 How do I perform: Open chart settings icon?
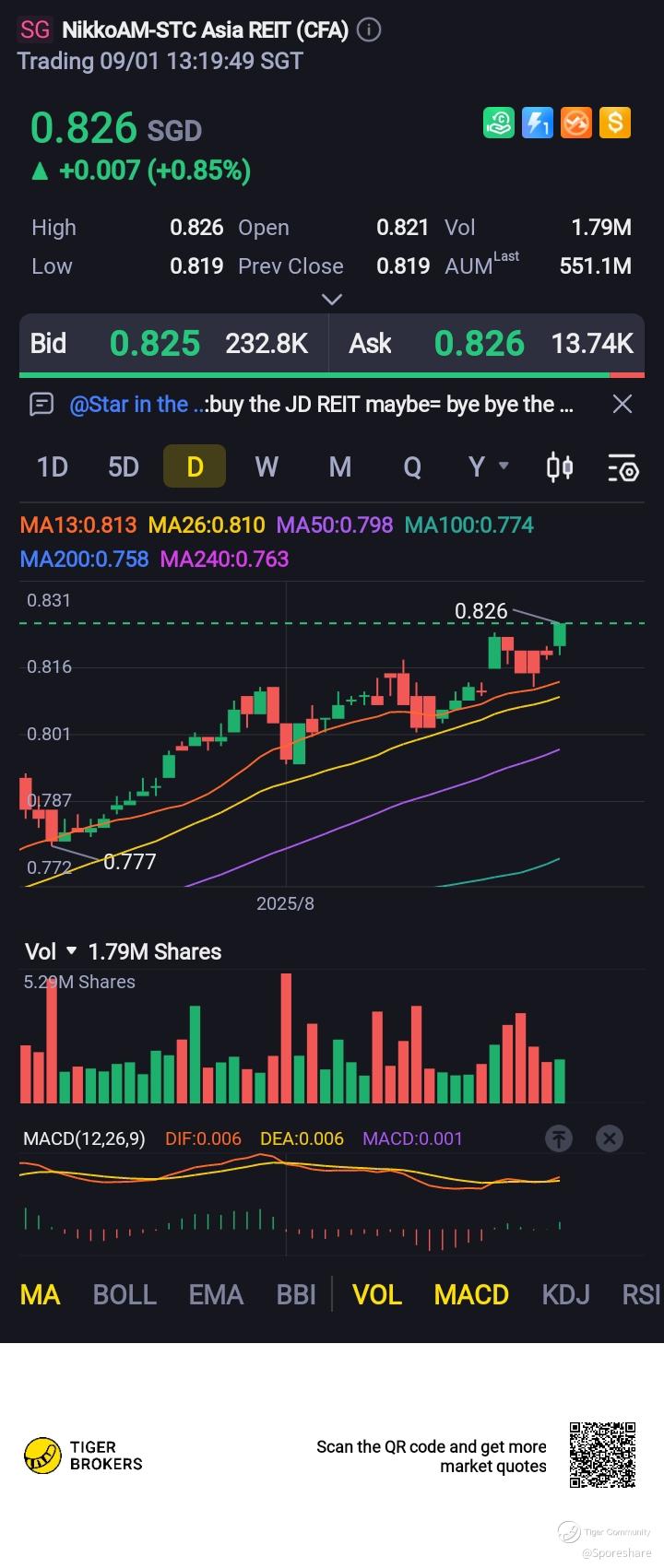(x=622, y=467)
